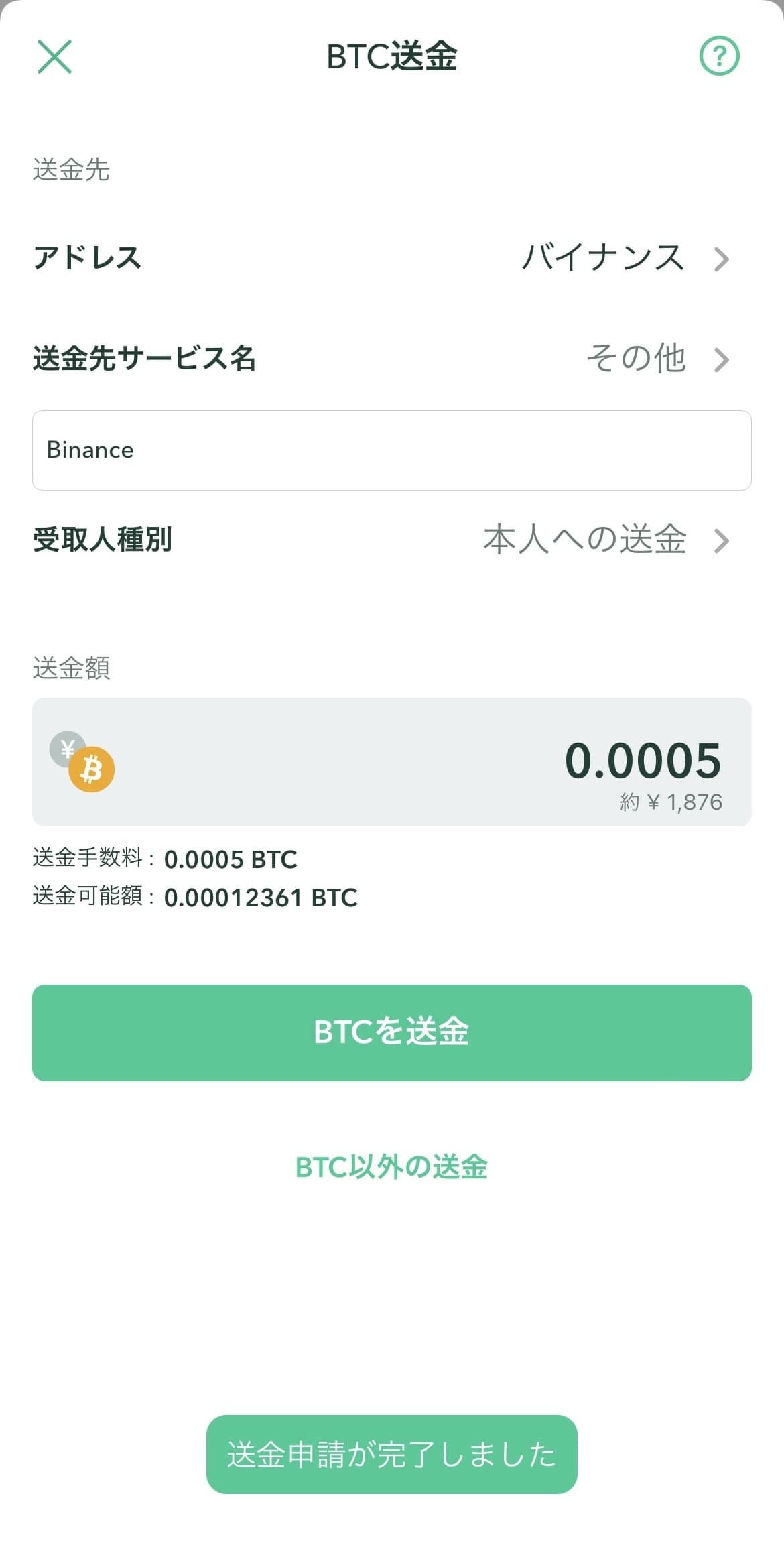Open the BTC以外の送金 link
The height and width of the screenshot is (1541, 784).
tap(392, 1167)
